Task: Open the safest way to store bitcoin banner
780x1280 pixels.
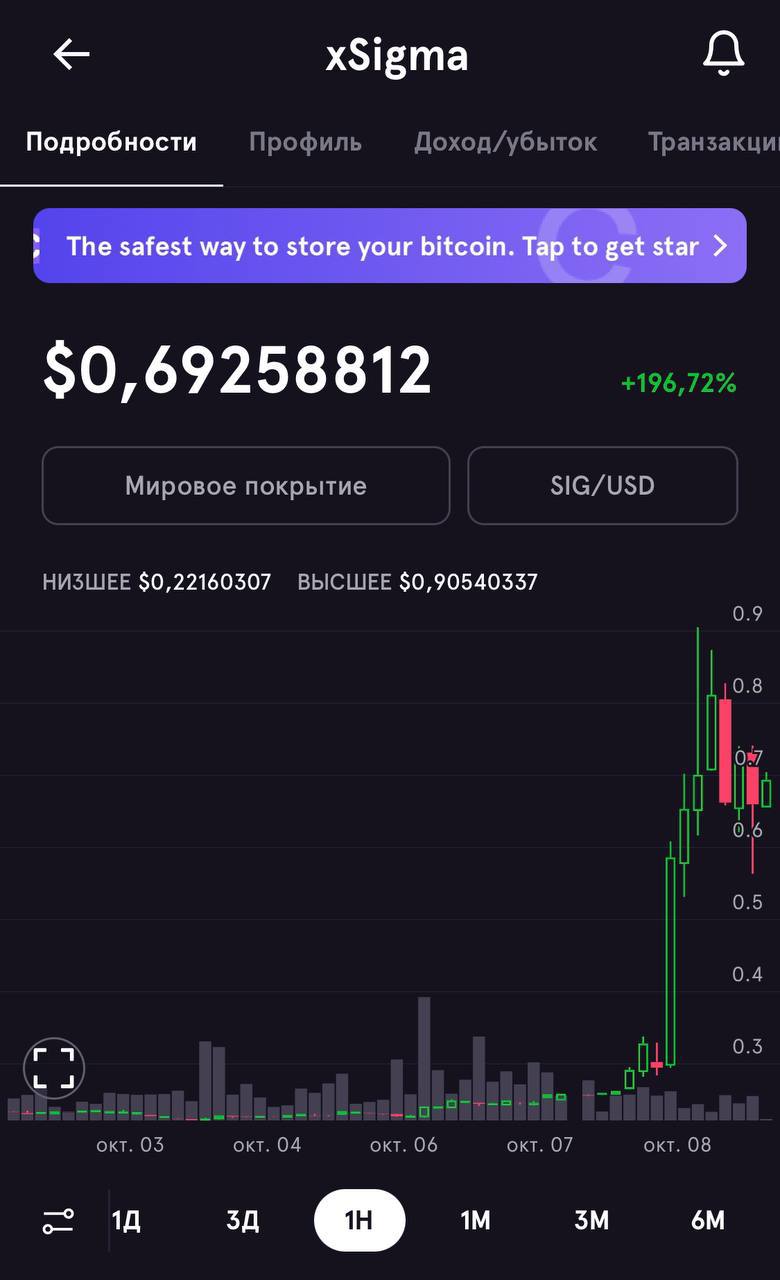Action: [390, 246]
